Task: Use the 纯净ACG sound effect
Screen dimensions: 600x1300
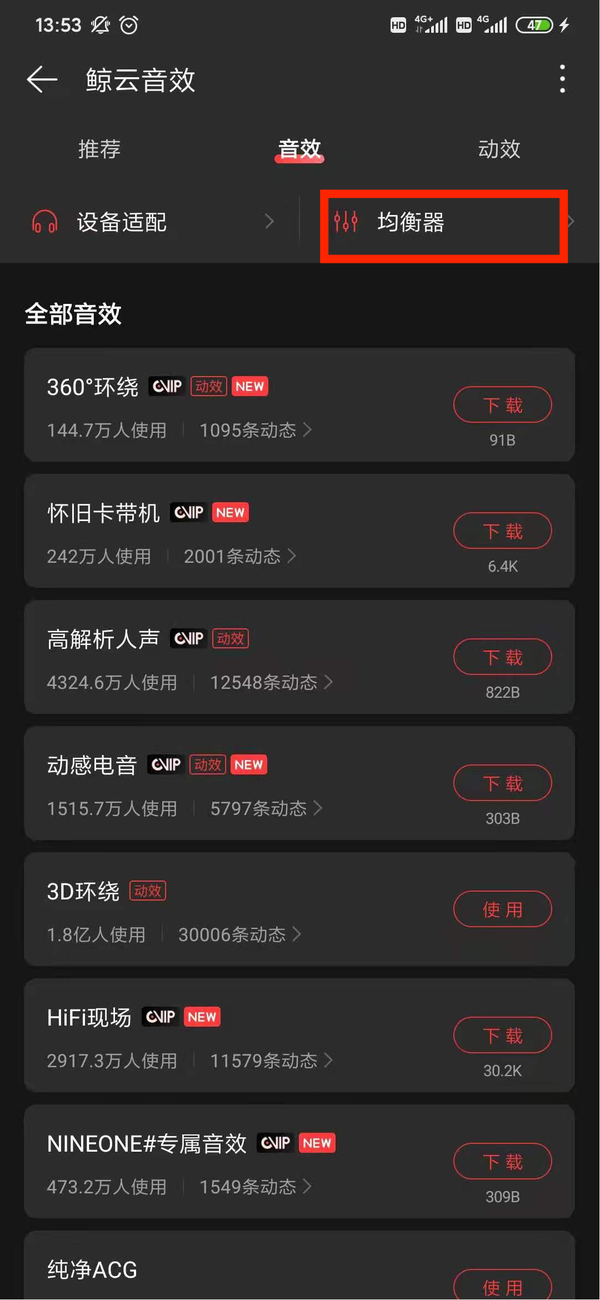Action: [x=502, y=1285]
